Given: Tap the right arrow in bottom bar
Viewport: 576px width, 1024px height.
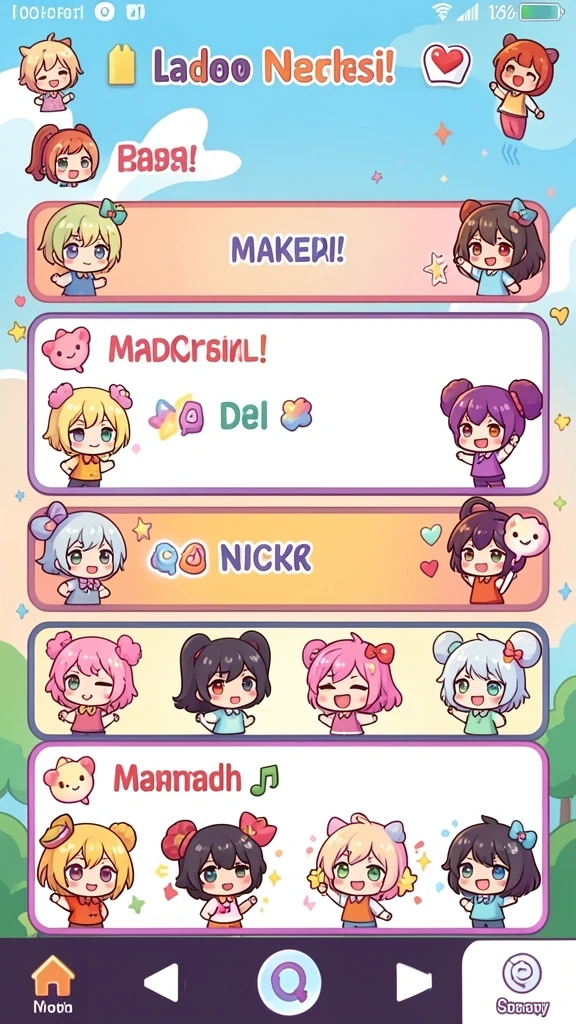Looking at the screenshot, I should pyautogui.click(x=413, y=982).
